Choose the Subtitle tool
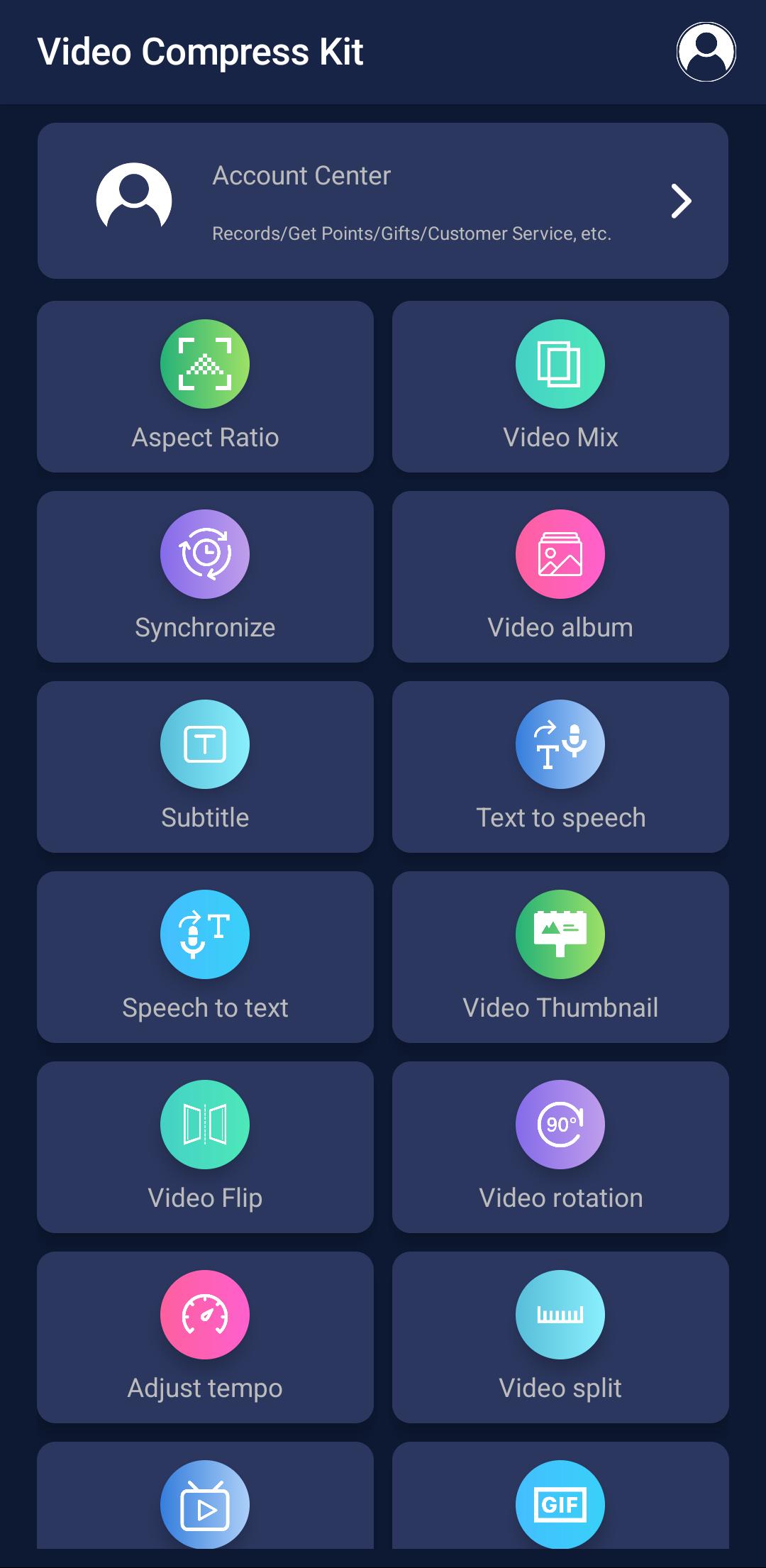 [x=205, y=767]
